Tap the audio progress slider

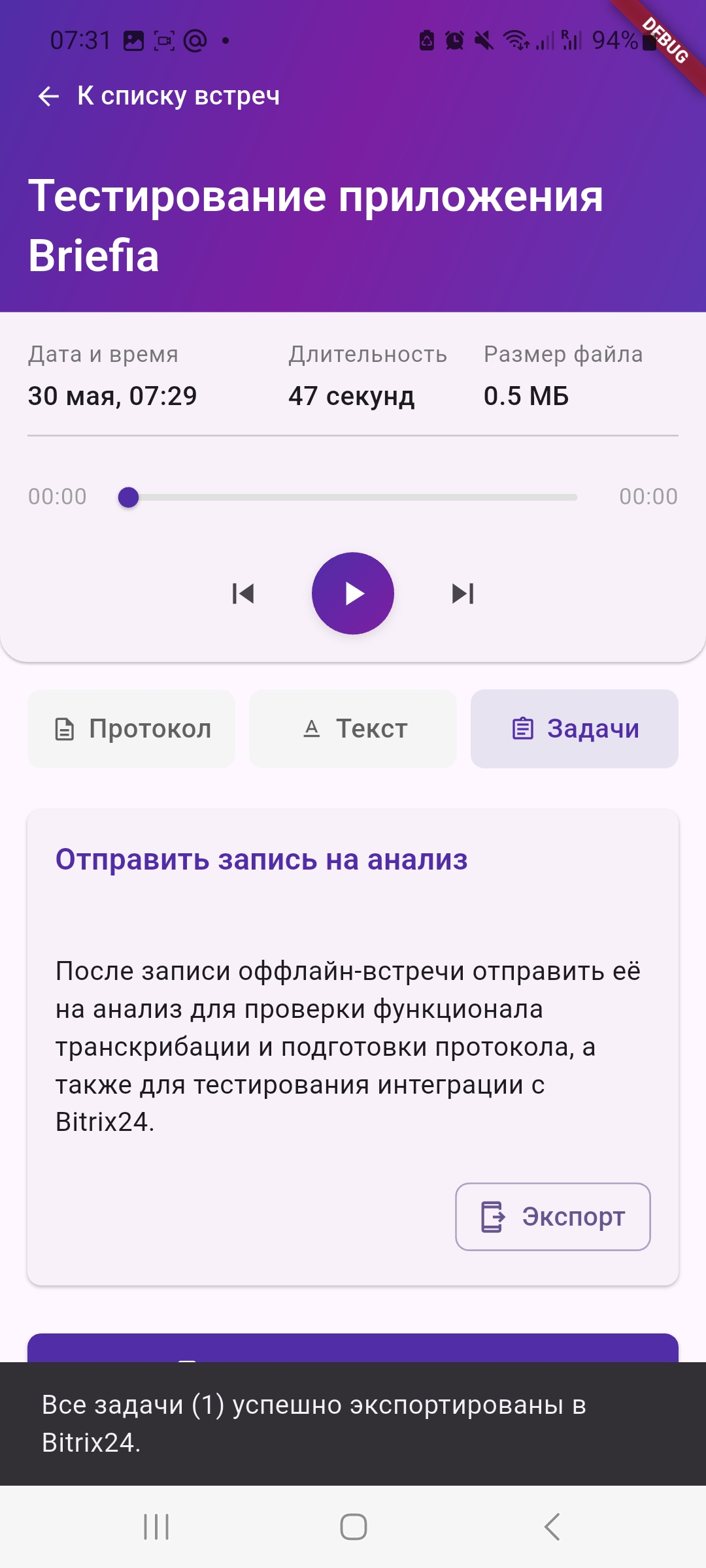coord(353,497)
